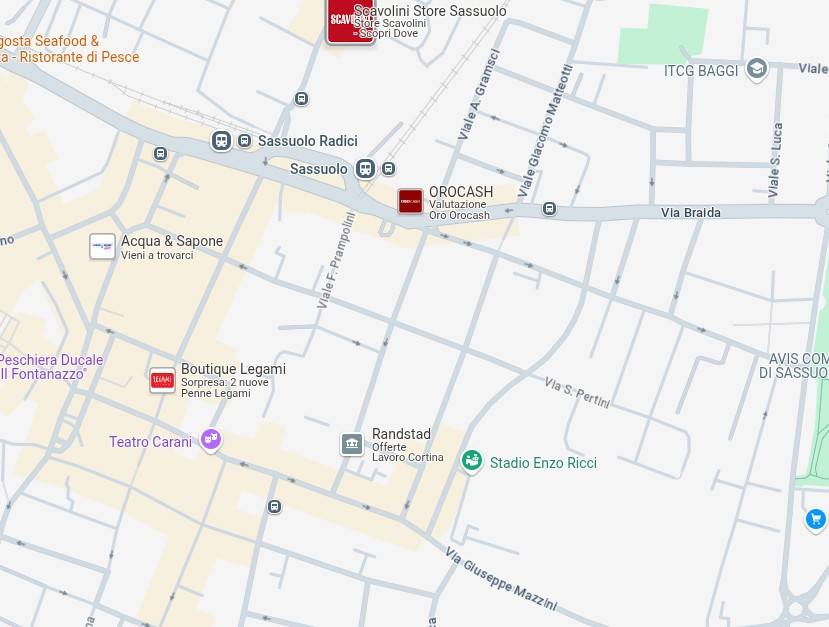Select Stadio Enzo Ricci marker

tap(472, 461)
